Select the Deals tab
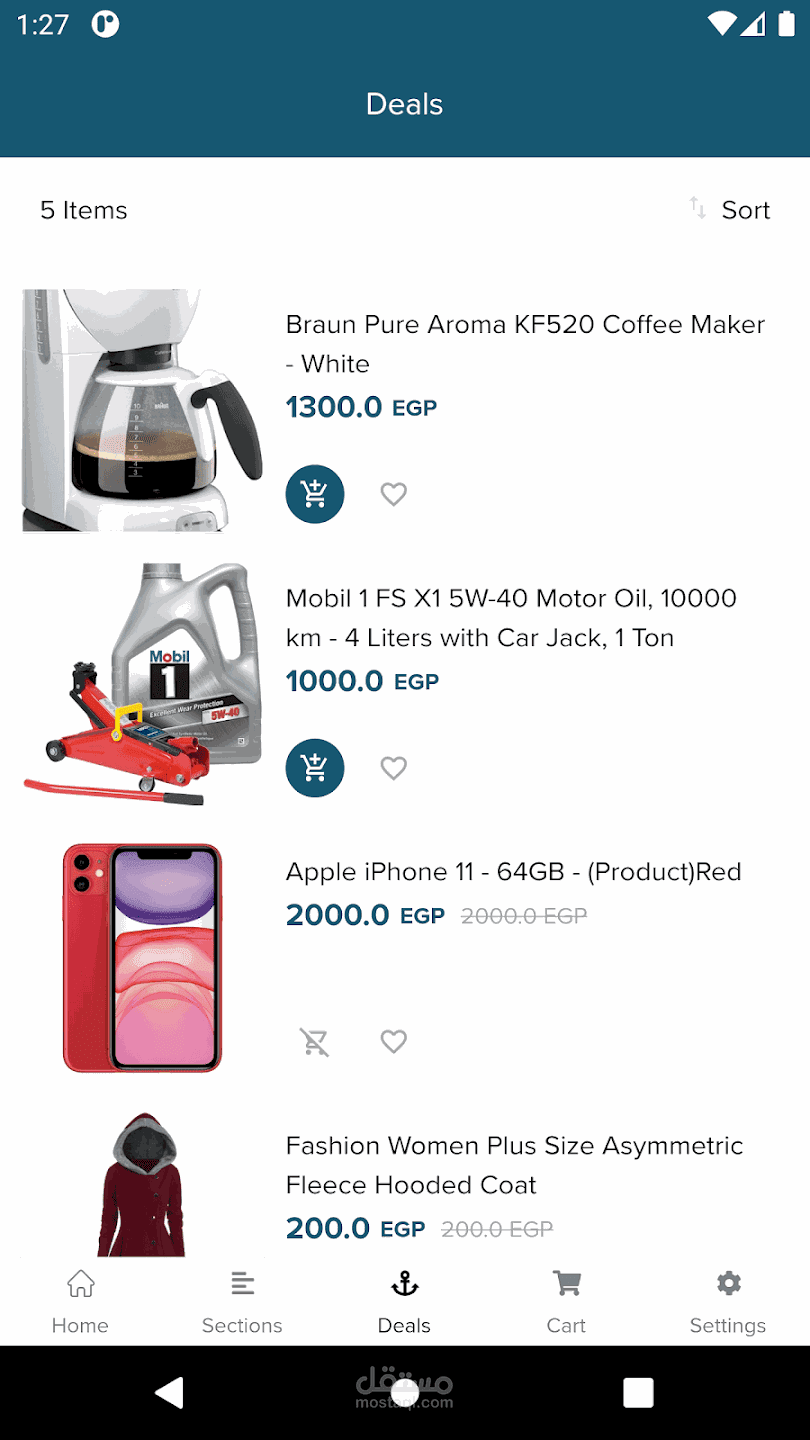The height and width of the screenshot is (1440, 810). [x=404, y=1302]
